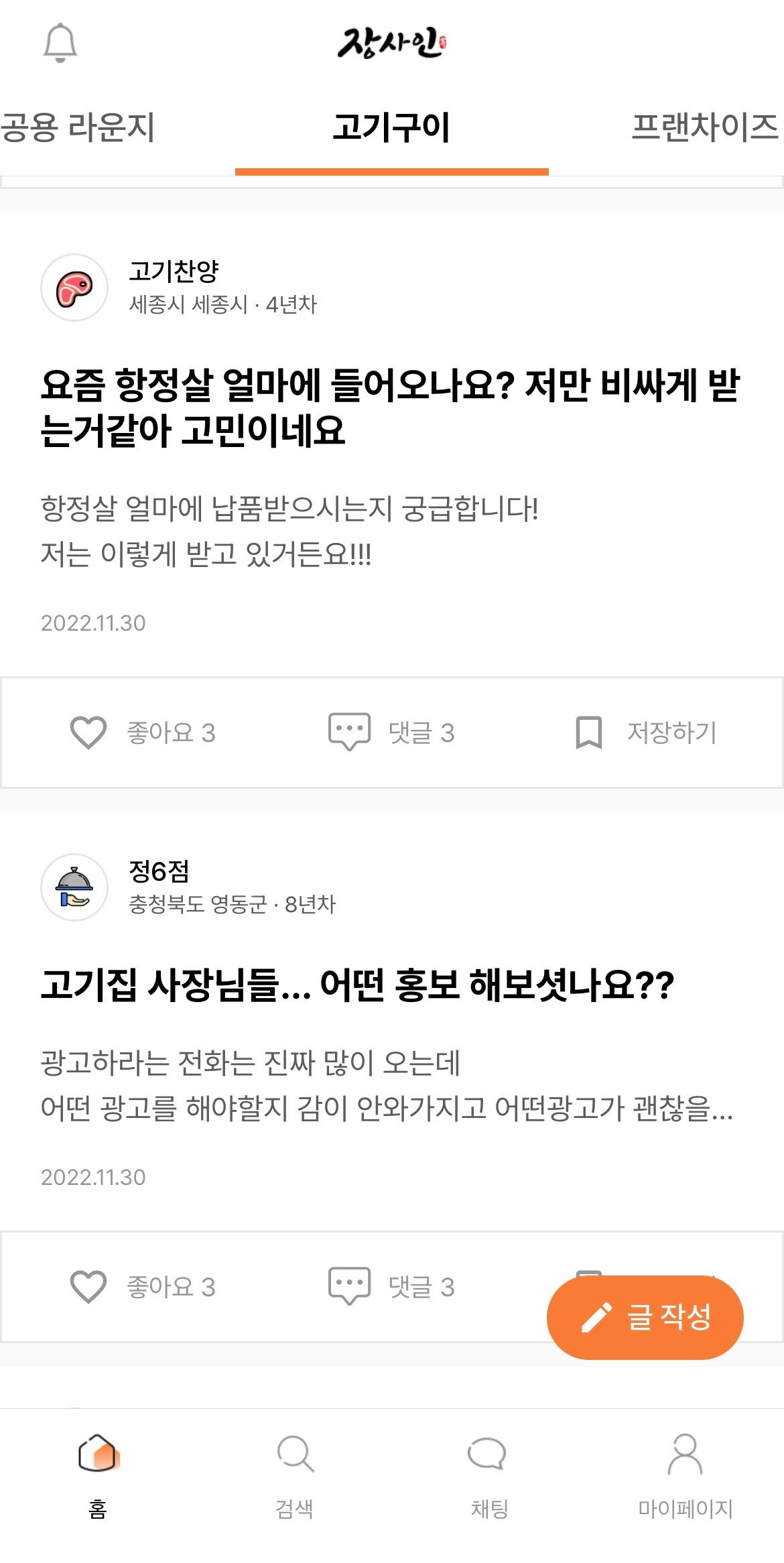Open the post about 항정살 prices
This screenshot has width=784, height=1563.
click(x=392, y=405)
